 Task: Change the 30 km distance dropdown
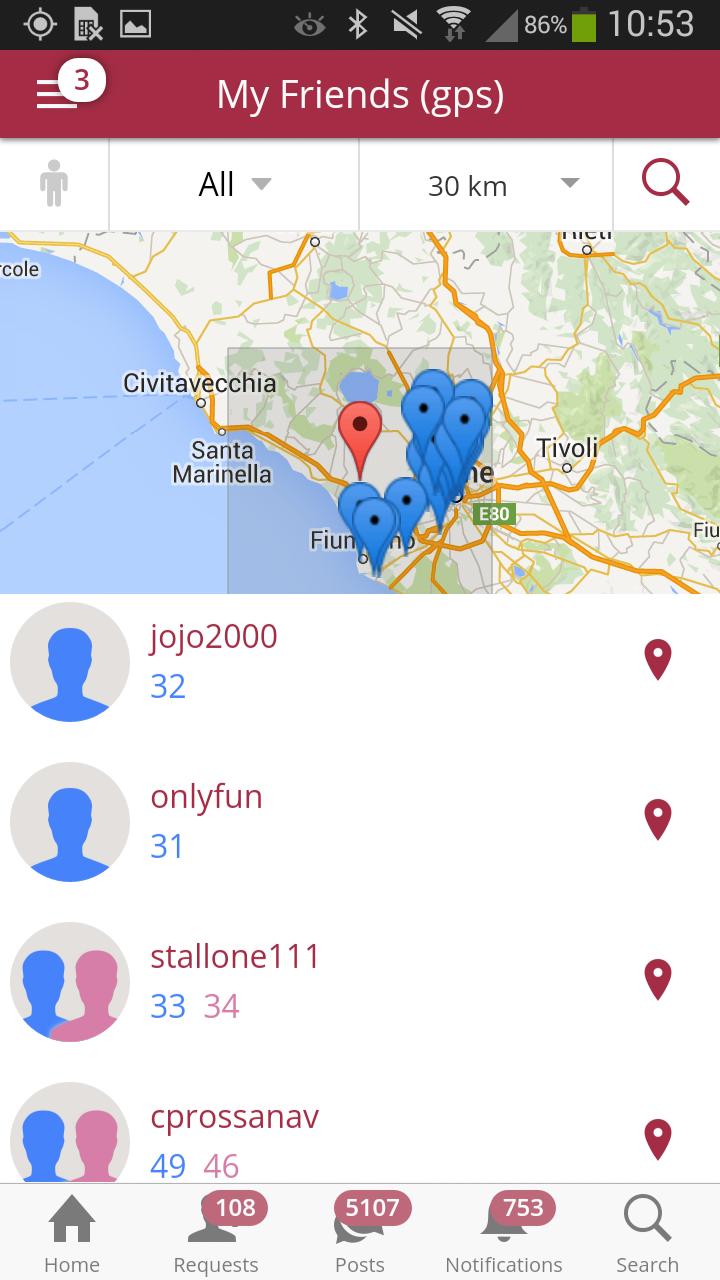tap(486, 185)
